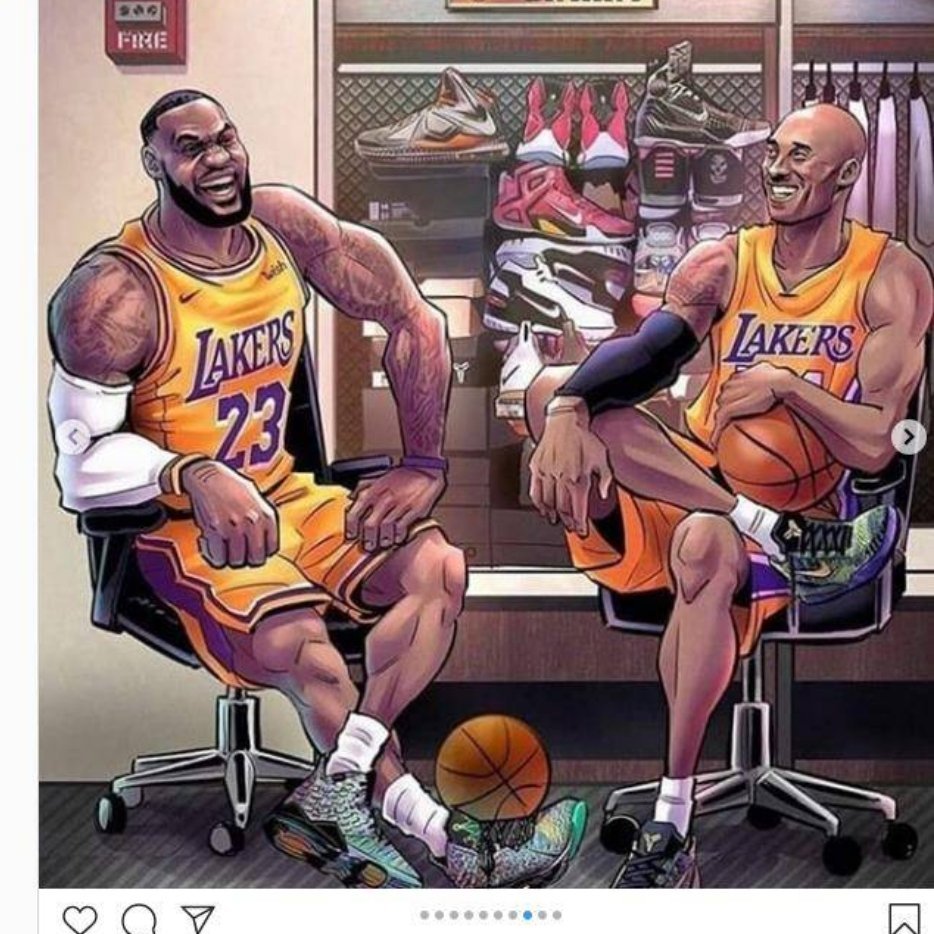Share the post via paper plane icon
This screenshot has width=934, height=934.
pos(197,918)
